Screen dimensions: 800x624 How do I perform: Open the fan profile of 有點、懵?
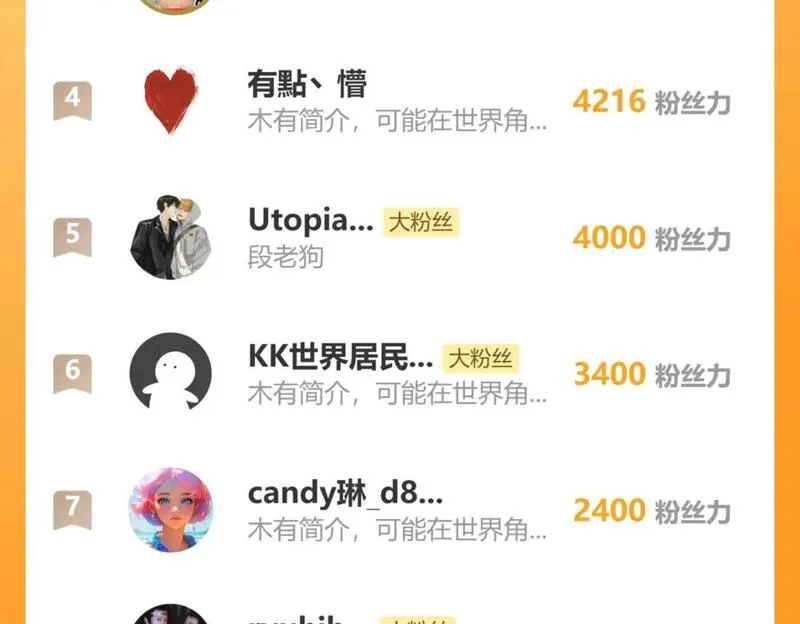306,85
